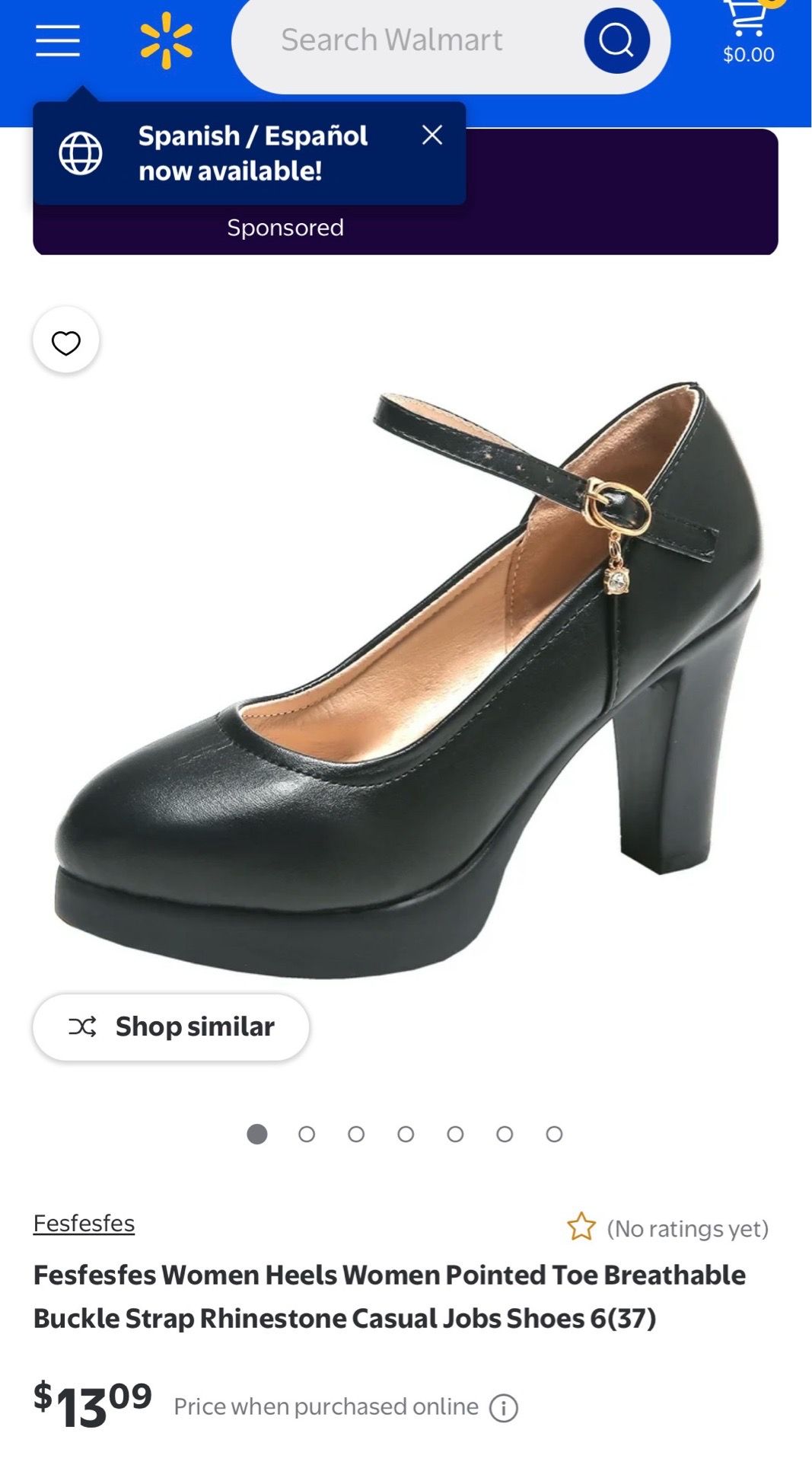Go to the Walmart home logo
This screenshot has height=1462, width=812.
[x=167, y=40]
